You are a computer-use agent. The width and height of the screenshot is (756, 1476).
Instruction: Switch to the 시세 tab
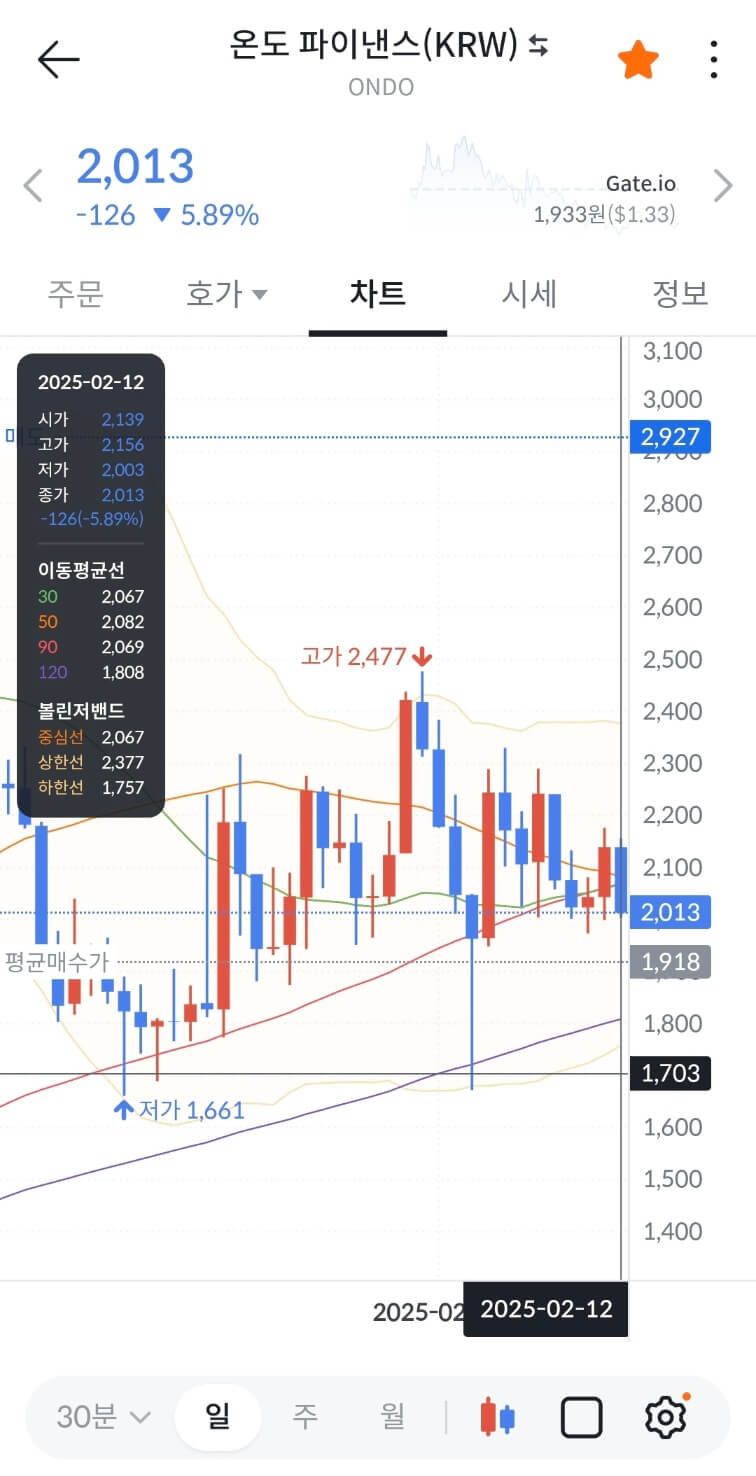click(529, 294)
